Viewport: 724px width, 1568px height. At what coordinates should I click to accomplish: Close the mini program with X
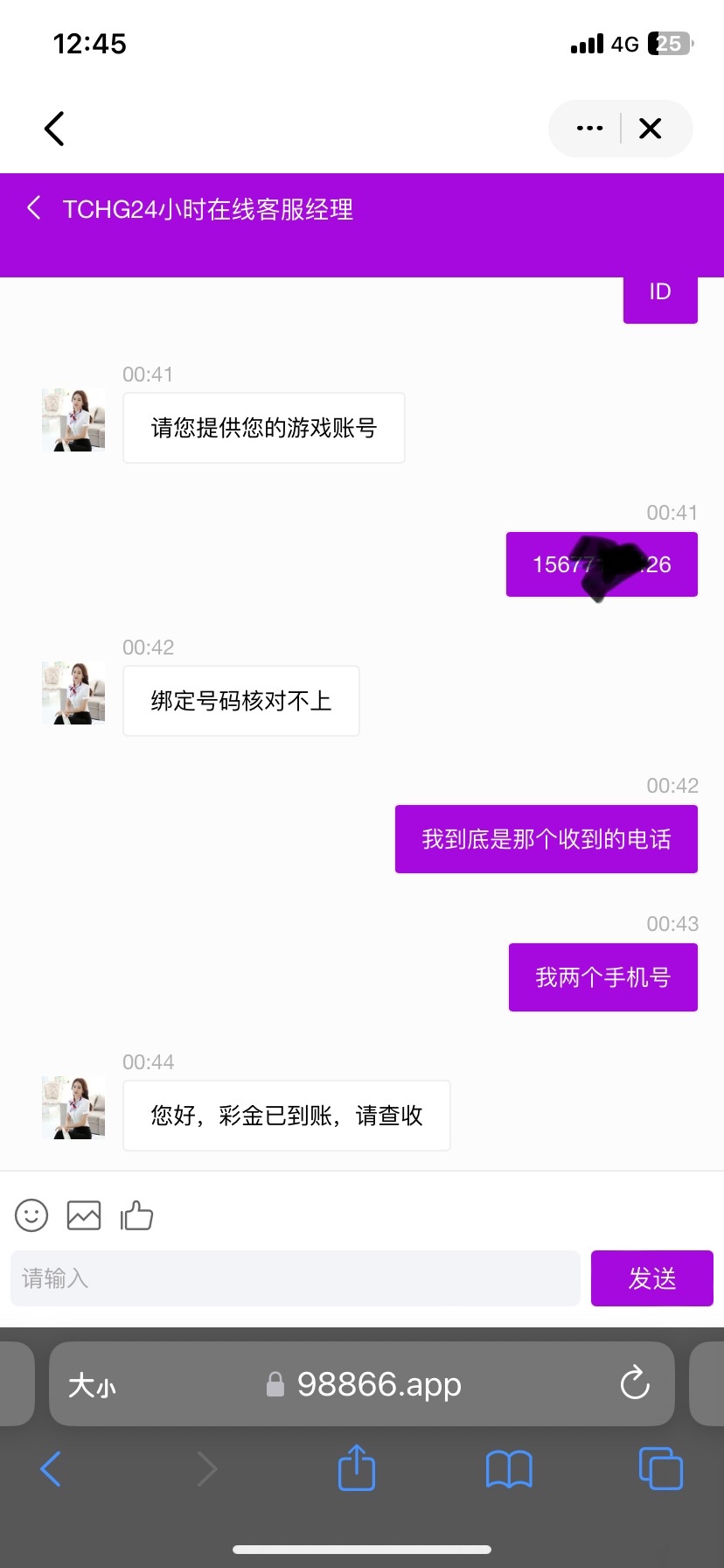(x=651, y=129)
